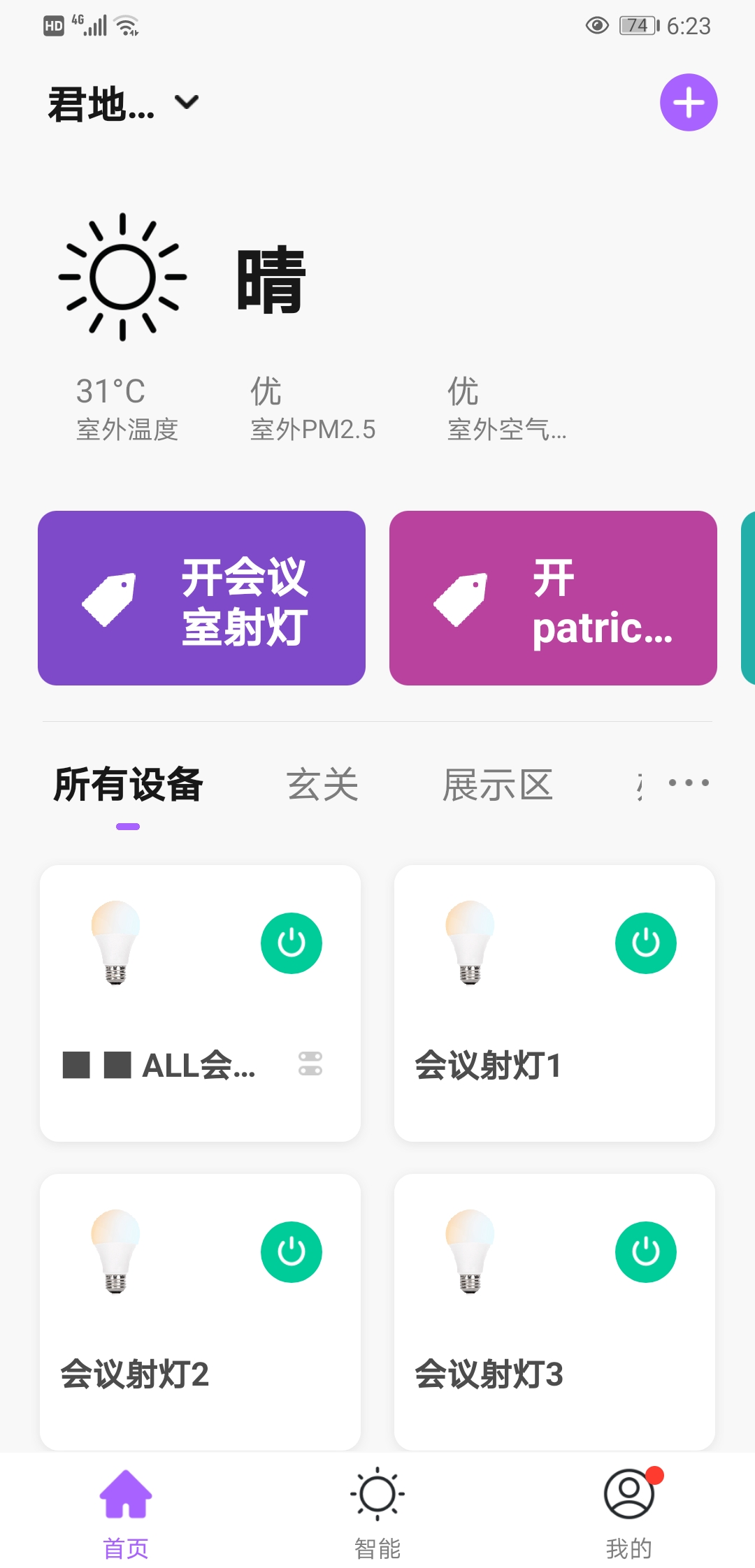
Task: Toggle power for 会议射灯1
Action: tap(646, 943)
